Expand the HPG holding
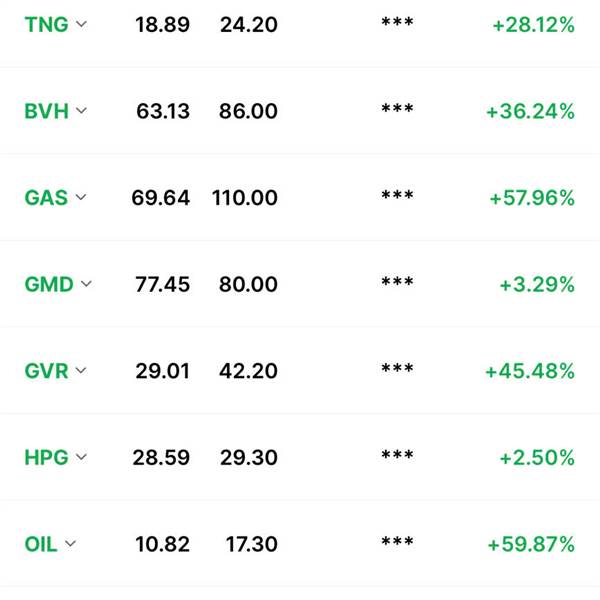Image resolution: width=600 pixels, height=600 pixels. coord(81,458)
